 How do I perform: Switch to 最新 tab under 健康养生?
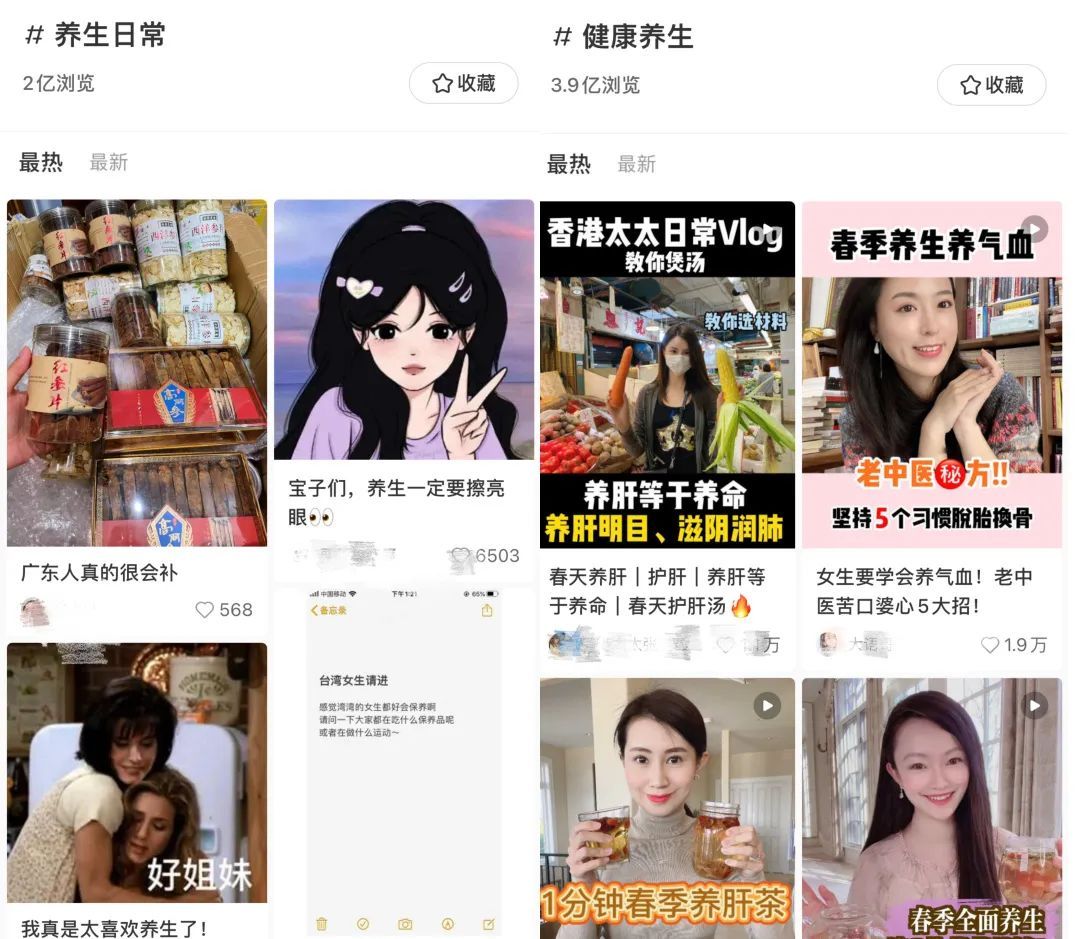[636, 165]
